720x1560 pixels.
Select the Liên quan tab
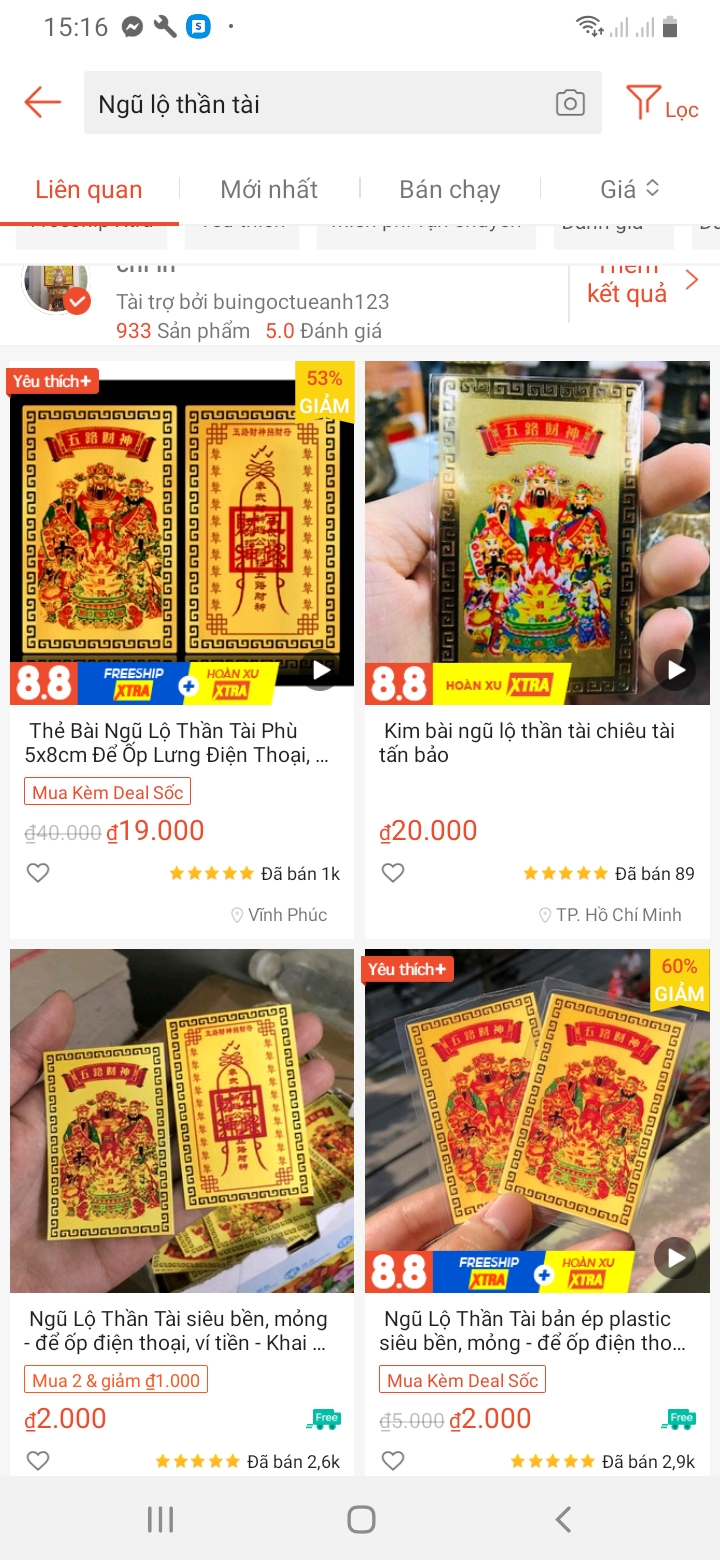89,189
